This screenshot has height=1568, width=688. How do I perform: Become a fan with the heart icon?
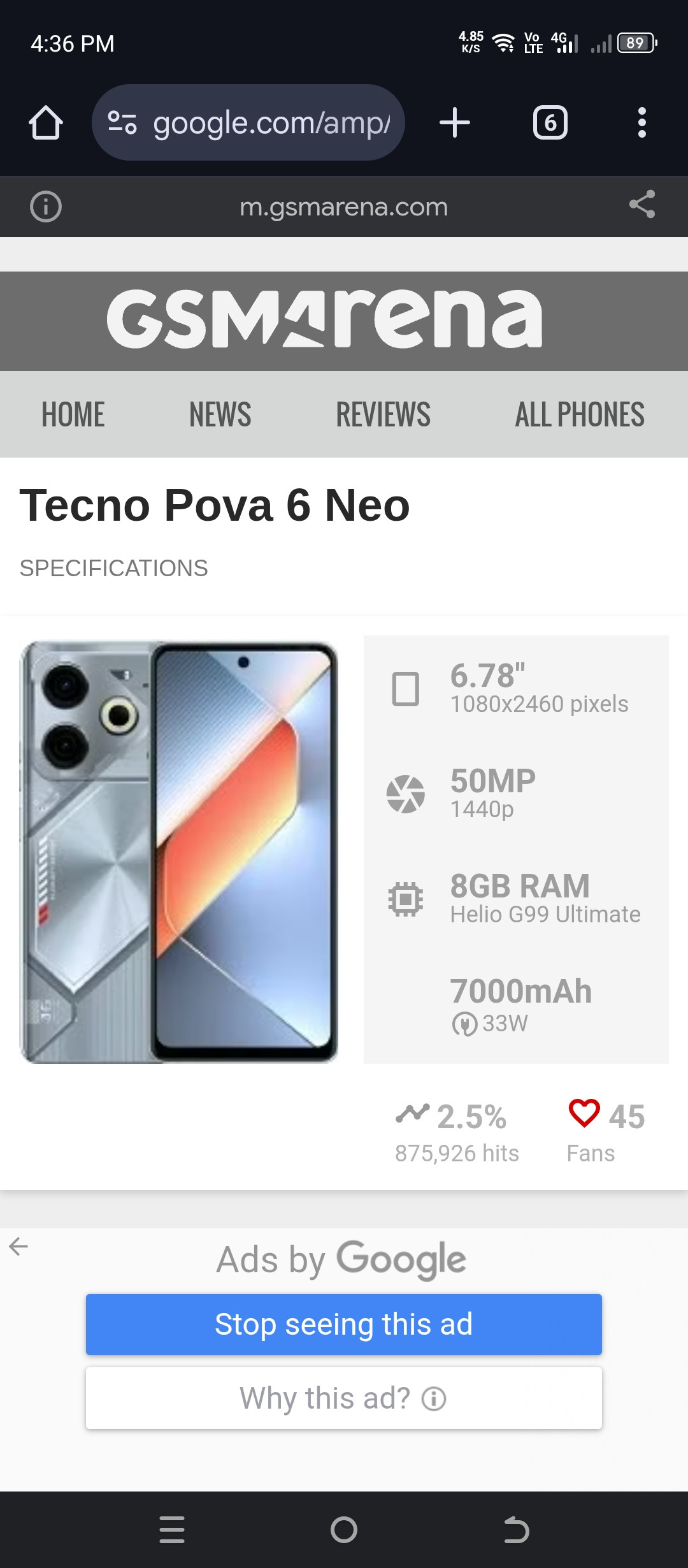click(584, 1113)
